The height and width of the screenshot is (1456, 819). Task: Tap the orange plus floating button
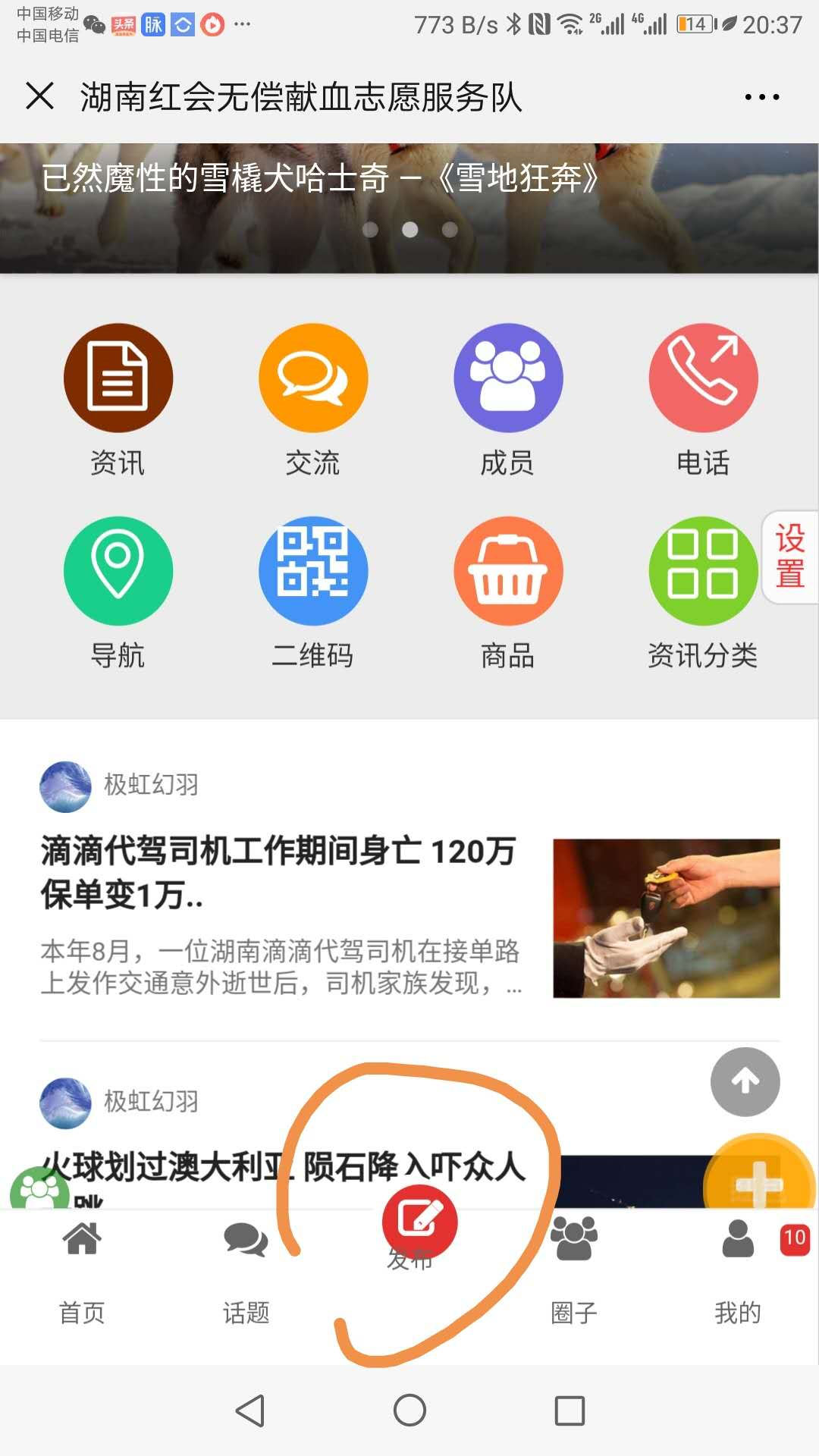[758, 1181]
